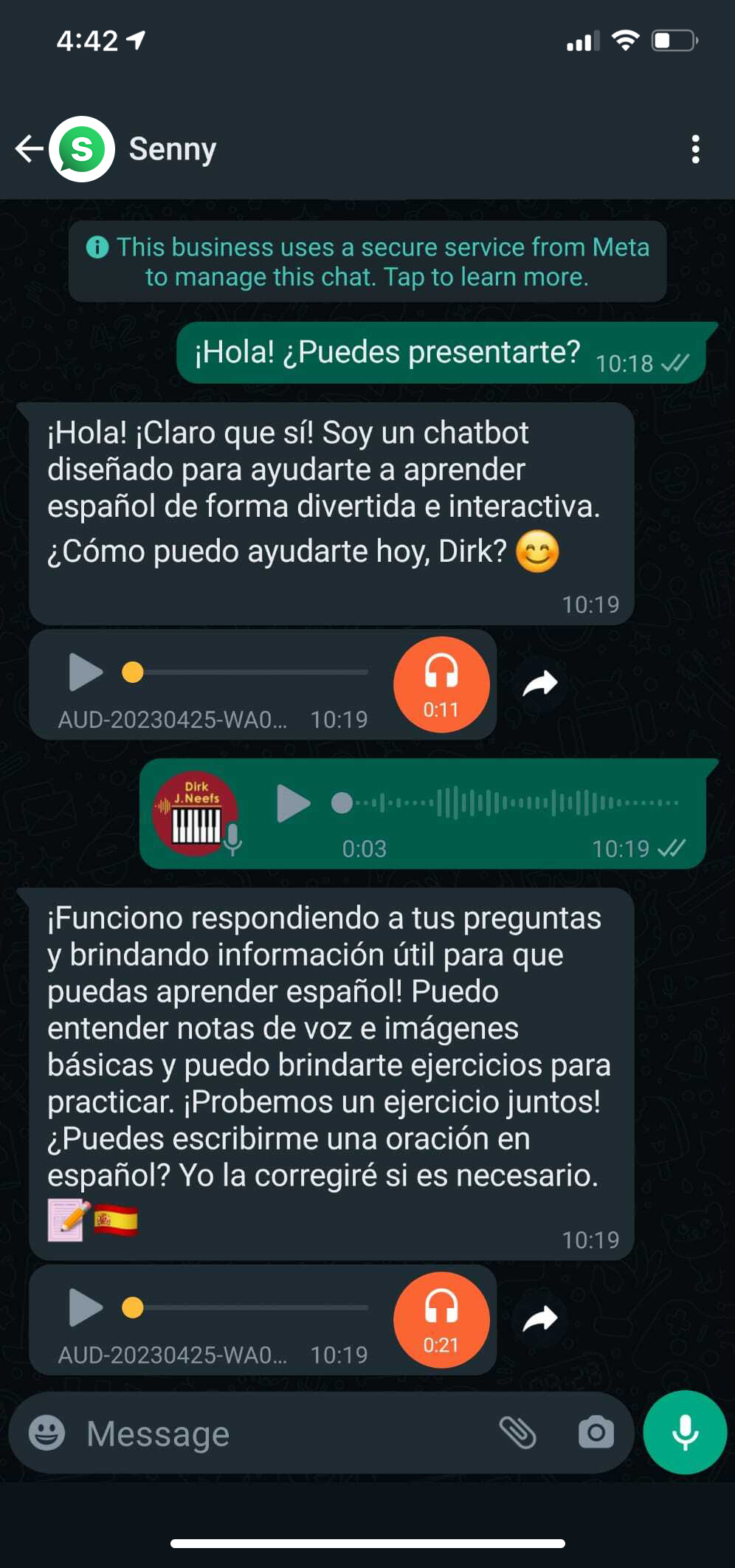Tap the headphones icon on first audio message
This screenshot has width=735, height=1568.
tap(441, 683)
